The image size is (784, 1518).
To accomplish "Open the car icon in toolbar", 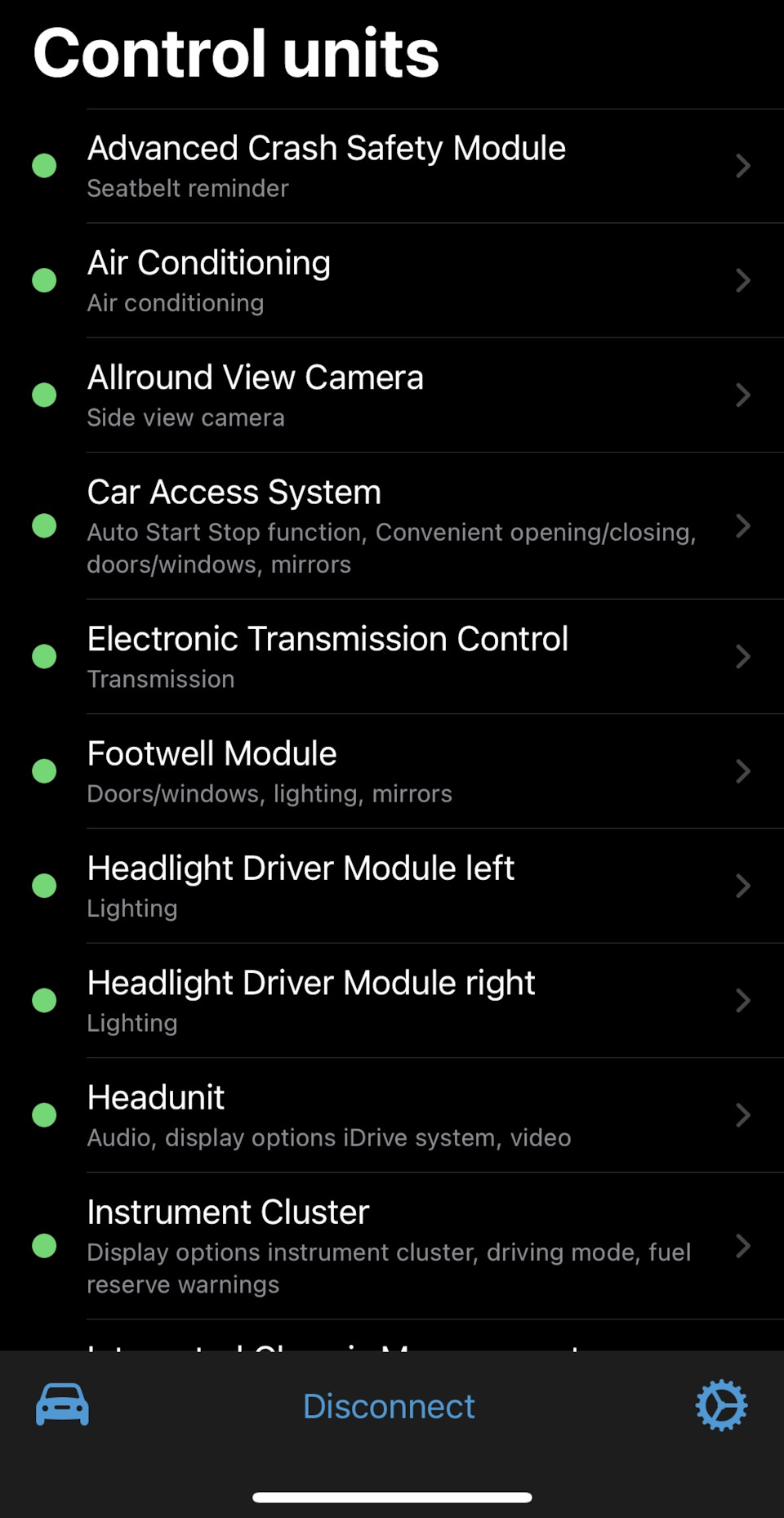I will point(62,1405).
